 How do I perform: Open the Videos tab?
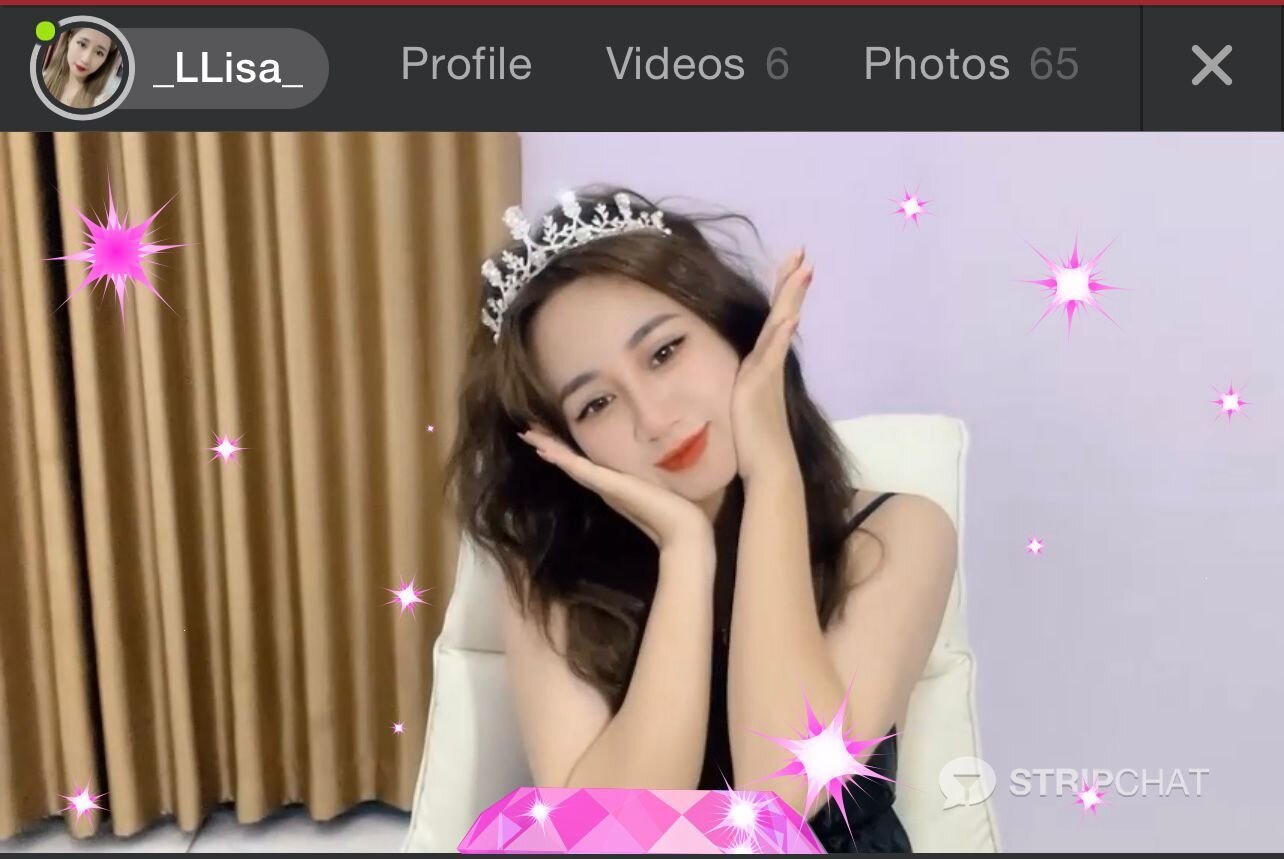(x=696, y=65)
